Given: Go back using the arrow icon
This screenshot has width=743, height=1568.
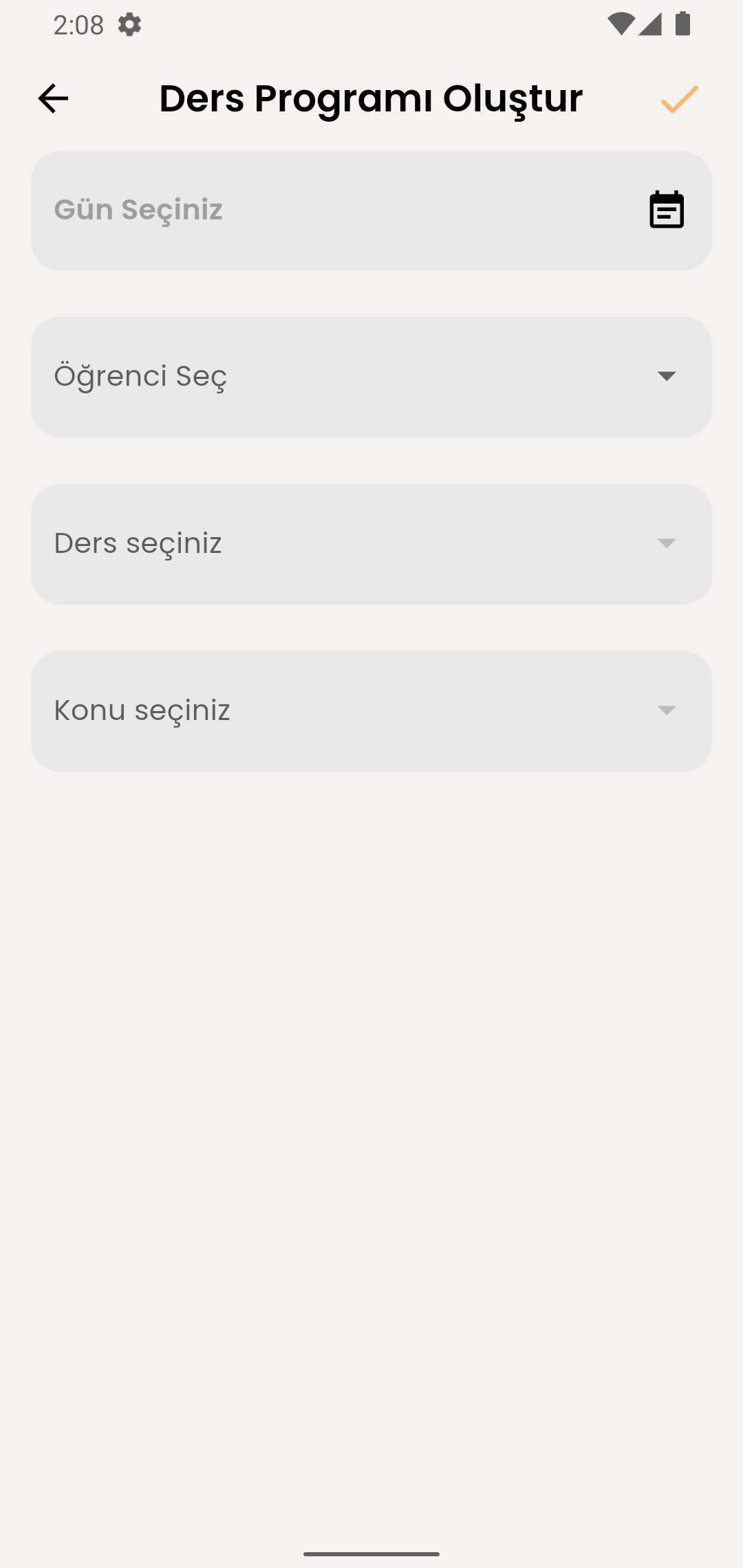Looking at the screenshot, I should tap(53, 98).
